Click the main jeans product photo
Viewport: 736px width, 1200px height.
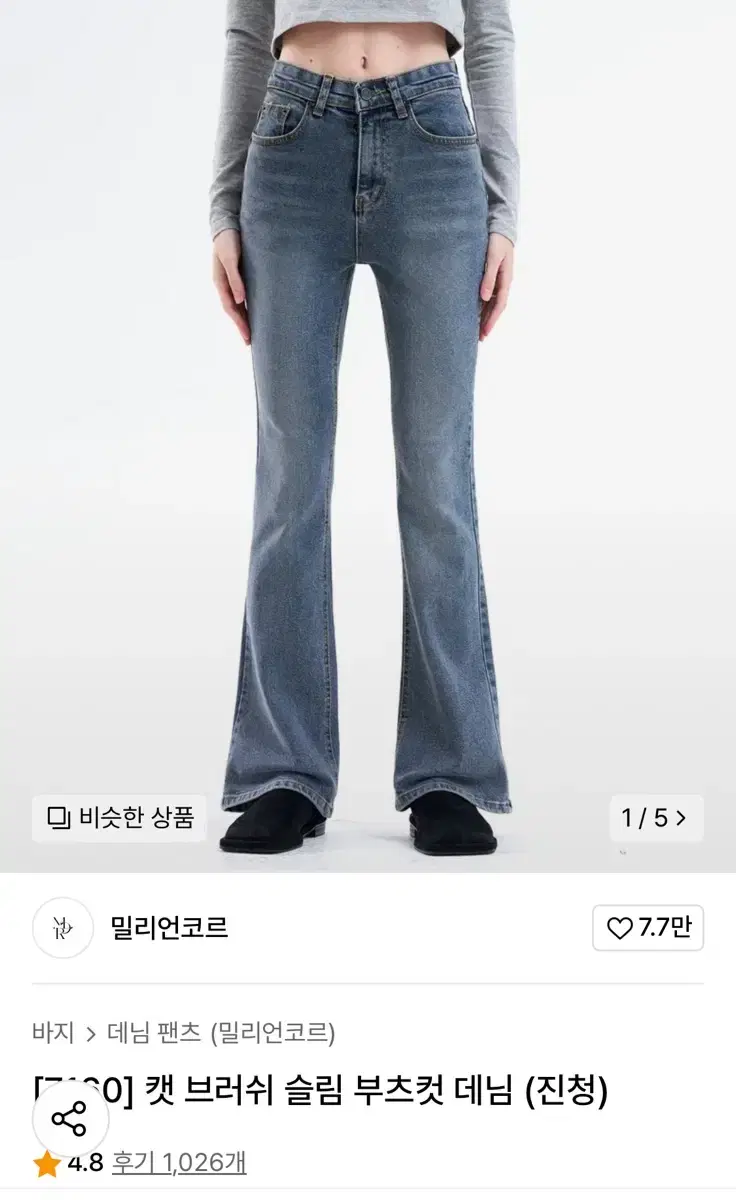pyautogui.click(x=368, y=430)
